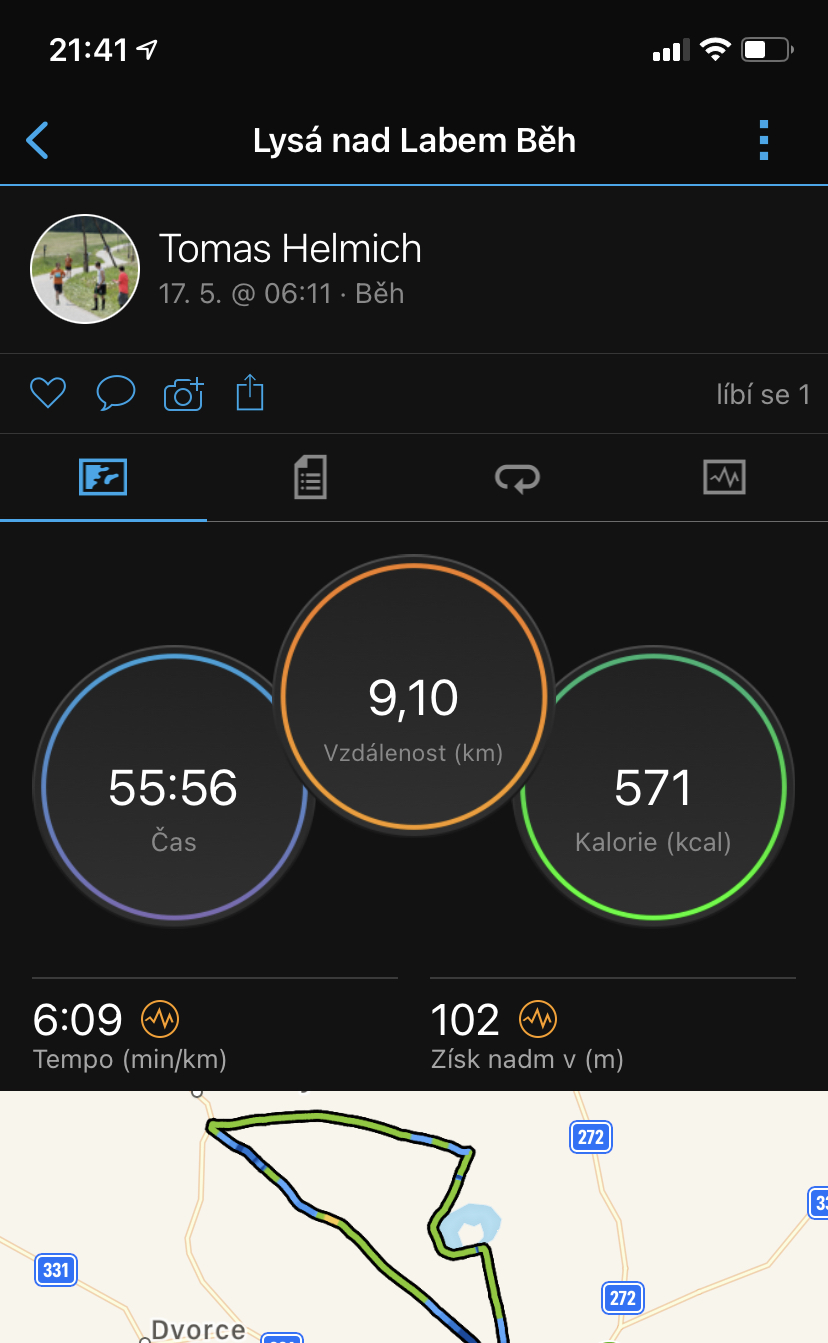Open the route map preview
The image size is (828, 1343).
[x=414, y=1217]
